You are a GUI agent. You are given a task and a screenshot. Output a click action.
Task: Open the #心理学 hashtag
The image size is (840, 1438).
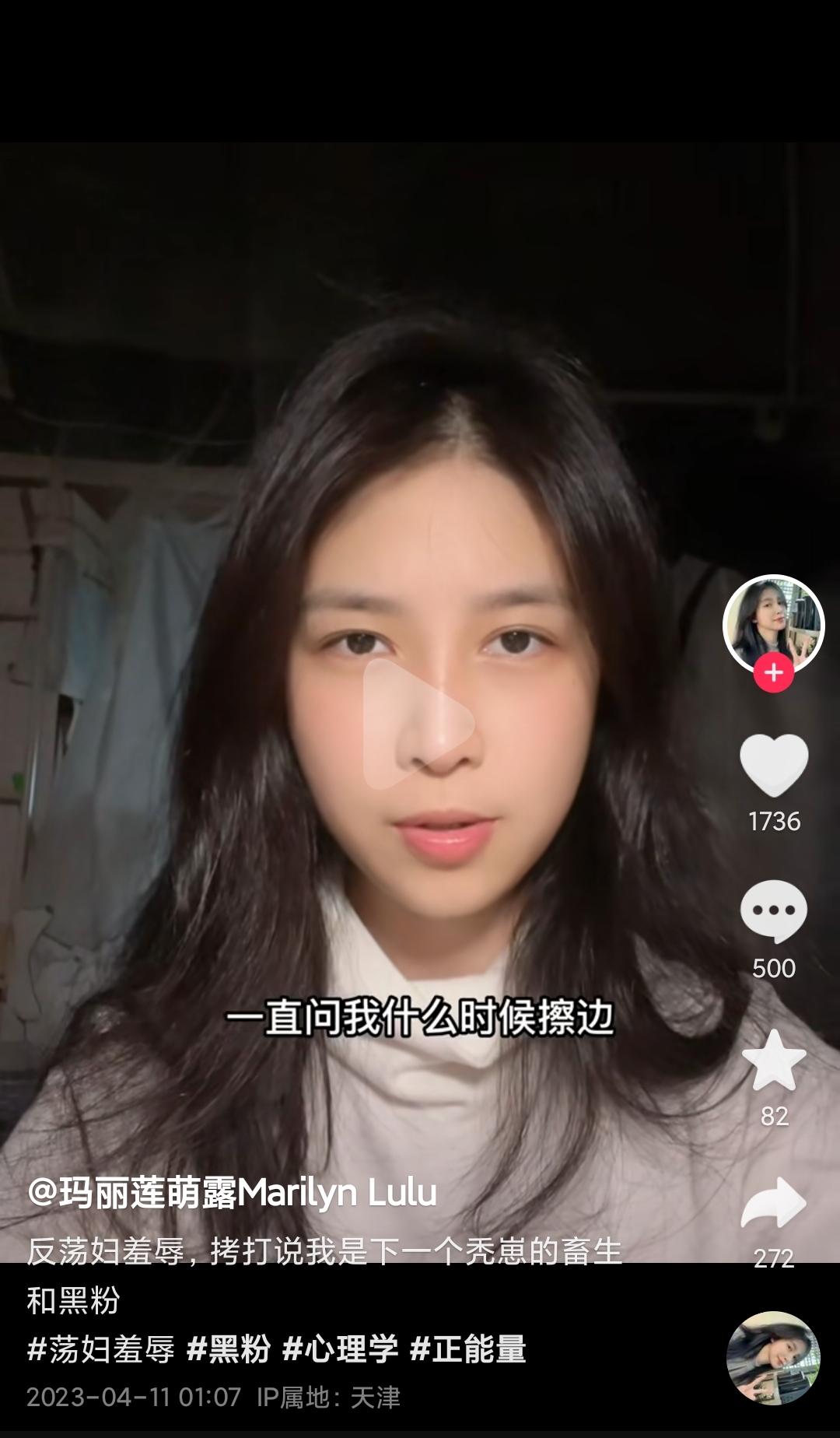click(341, 1349)
